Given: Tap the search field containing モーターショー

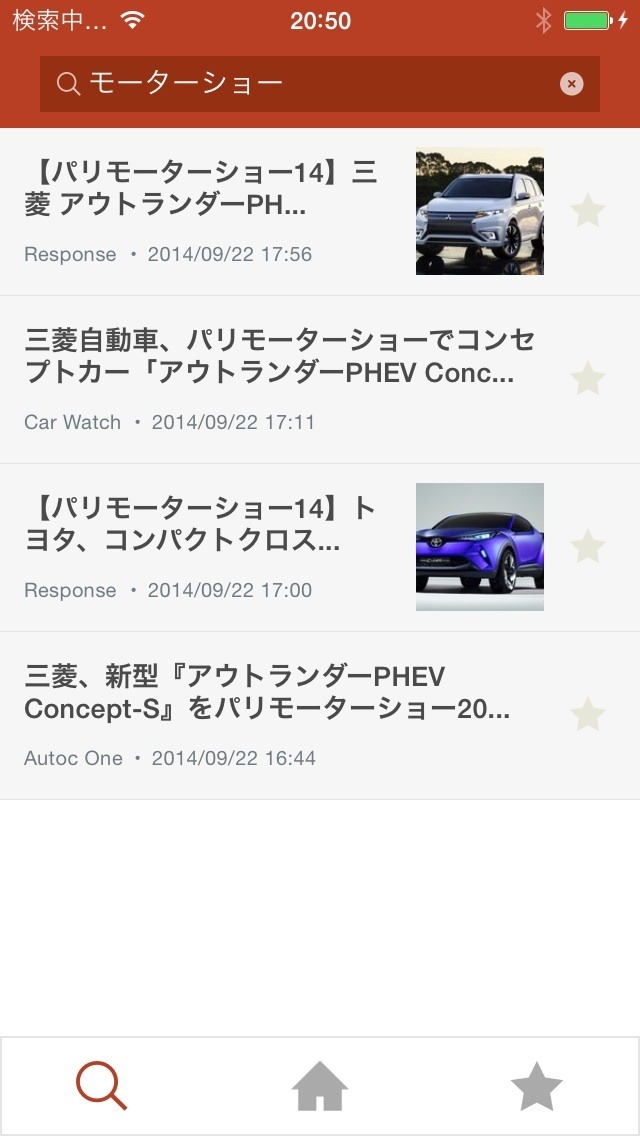Looking at the screenshot, I should pos(310,84).
